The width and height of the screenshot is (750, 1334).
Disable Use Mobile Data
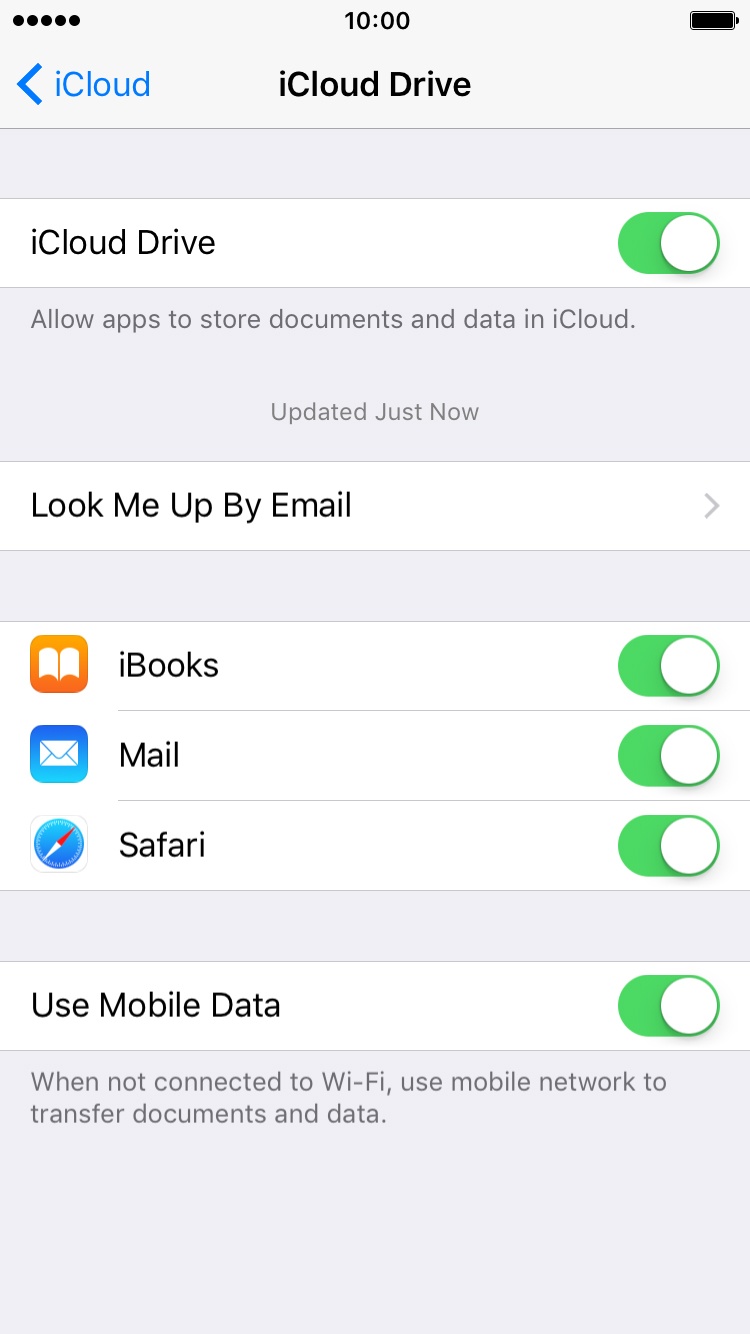[669, 1006]
